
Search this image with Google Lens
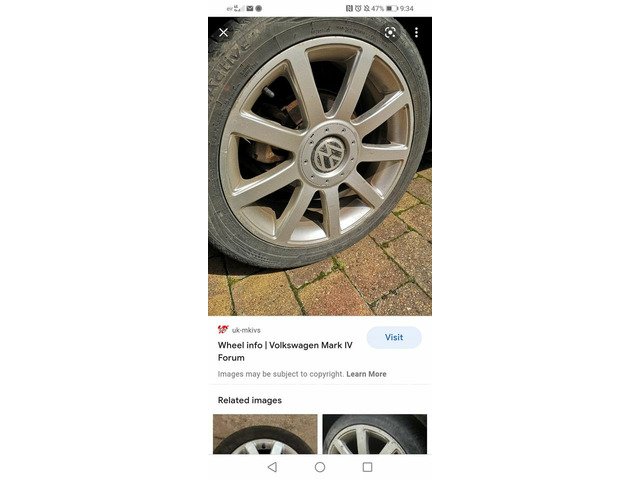[390, 33]
